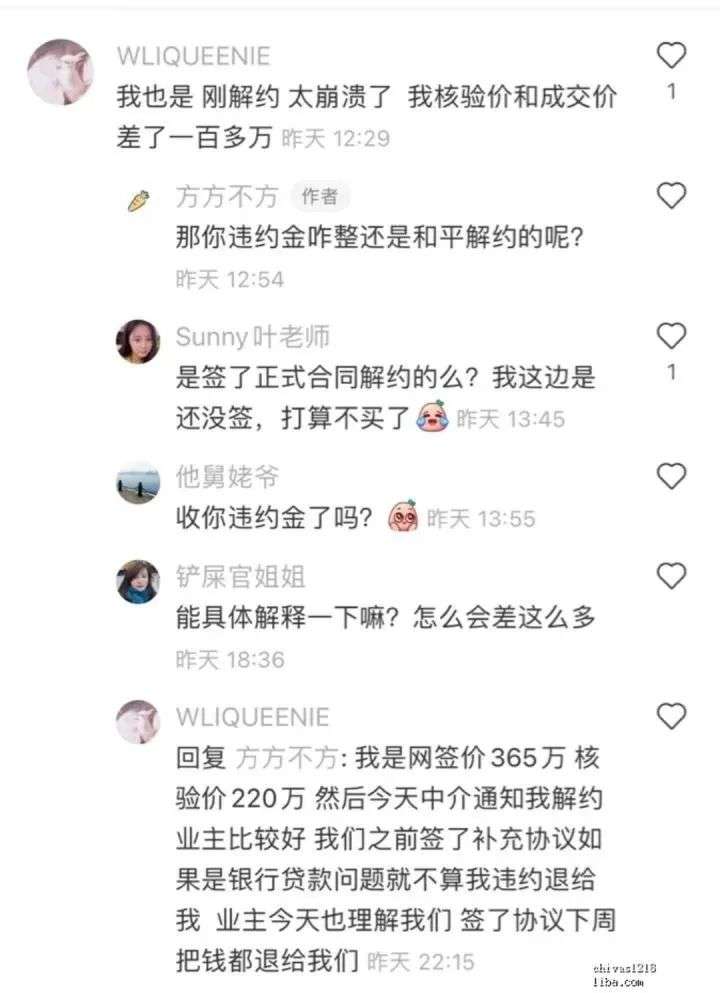Image resolution: width=720 pixels, height=993 pixels.
Task: Open 方方不方's carrot avatar profile
Action: click(138, 200)
